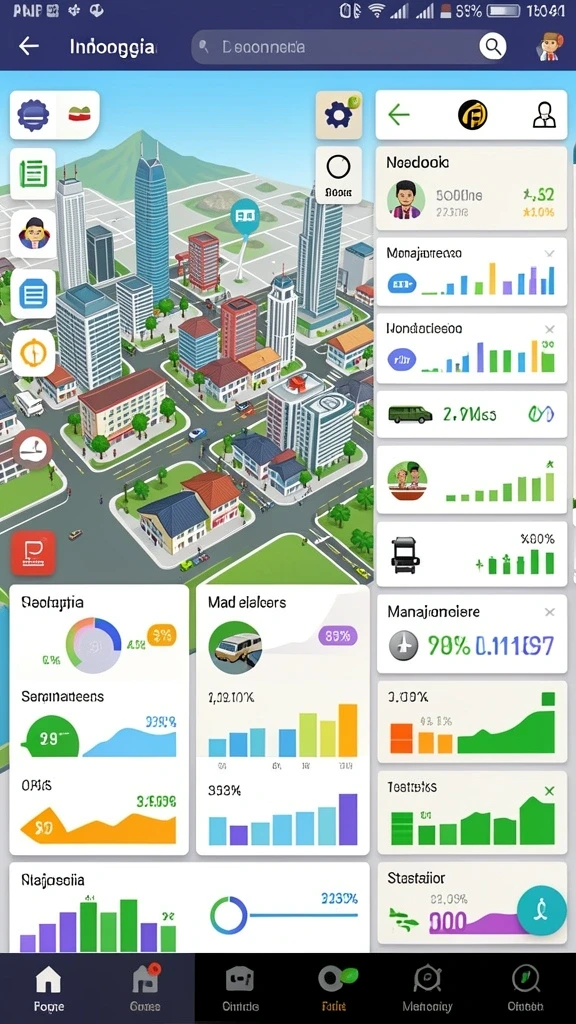Tap the teal floating action button

click(542, 910)
